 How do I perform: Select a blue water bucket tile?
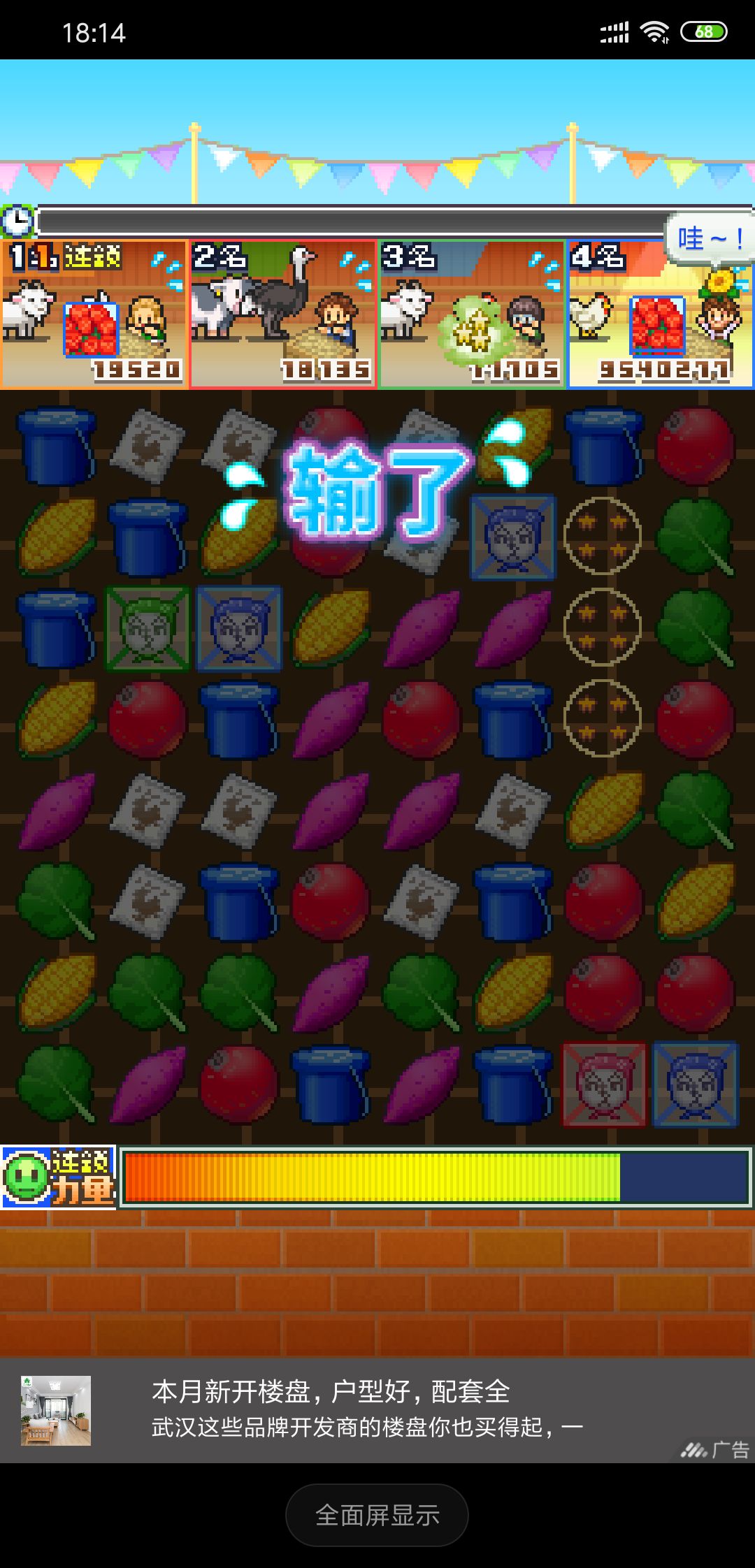[56, 447]
